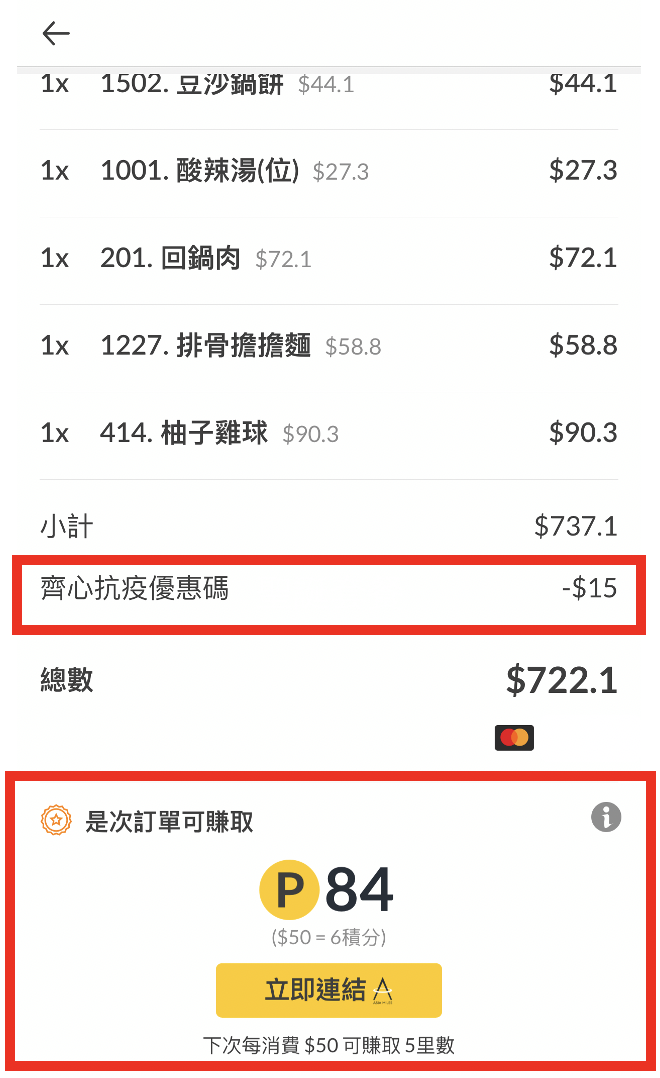This screenshot has width=660, height=1078.
Task: Open the info icon beside 是次訂單可賺取
Action: (x=605, y=818)
